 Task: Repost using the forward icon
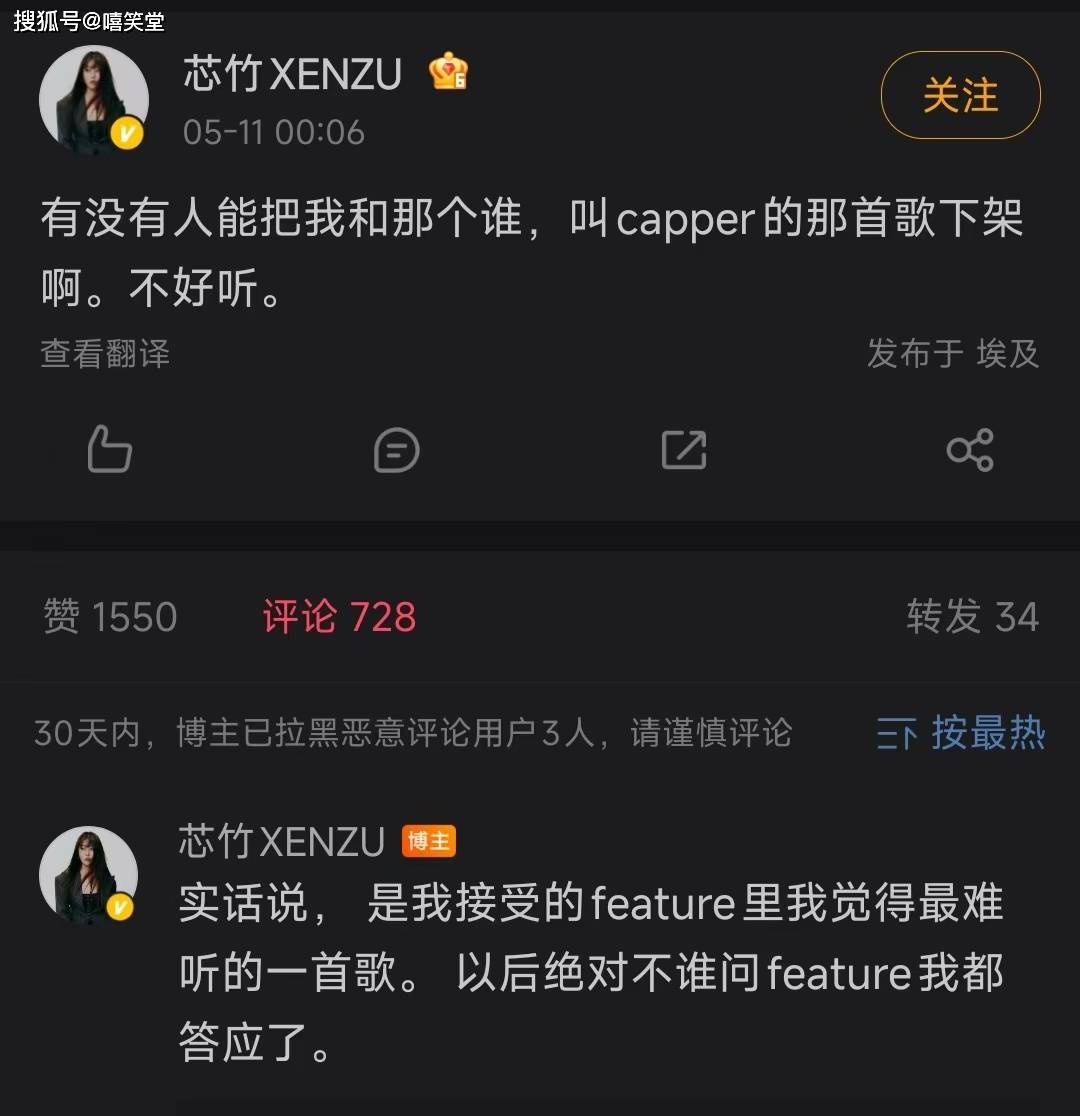coord(684,450)
